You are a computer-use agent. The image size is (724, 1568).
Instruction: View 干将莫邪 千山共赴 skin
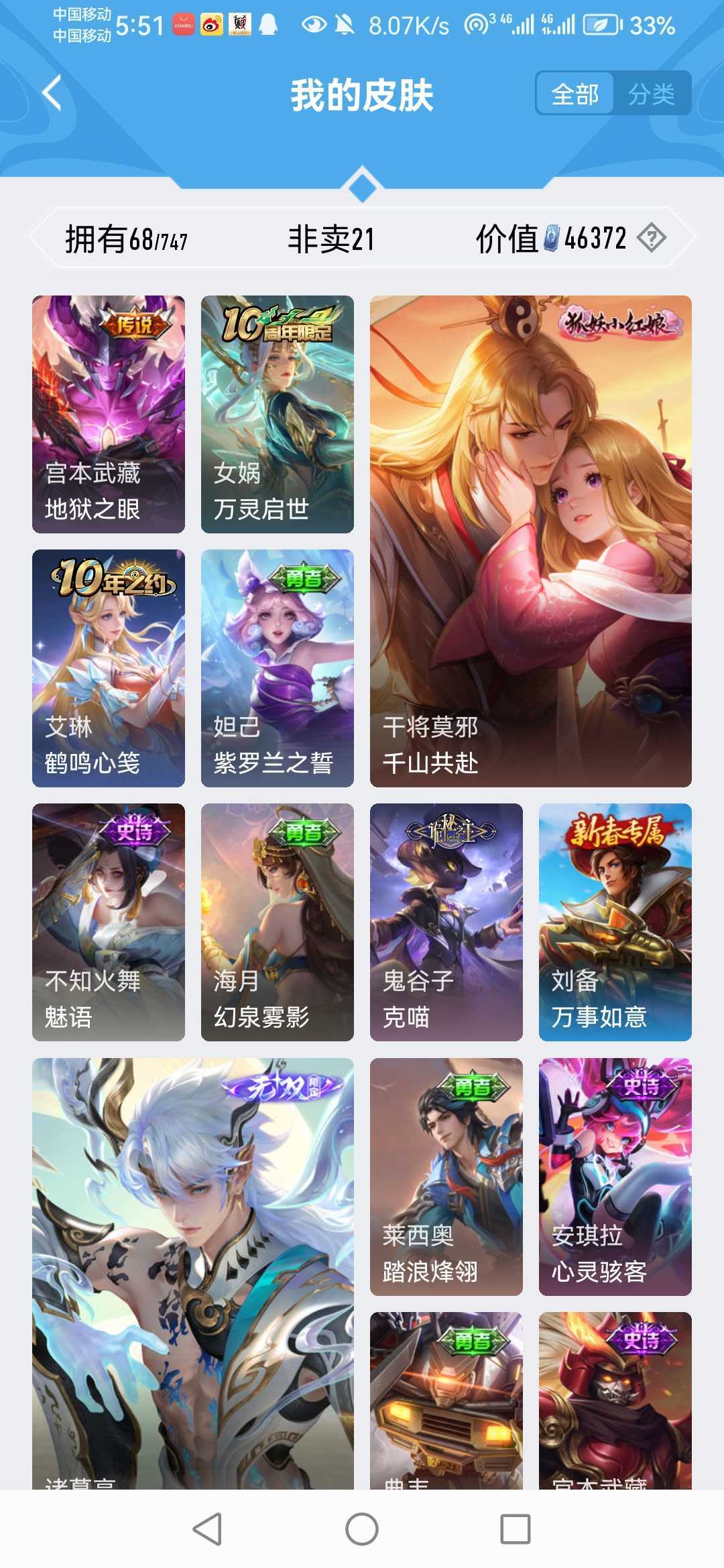tap(531, 541)
